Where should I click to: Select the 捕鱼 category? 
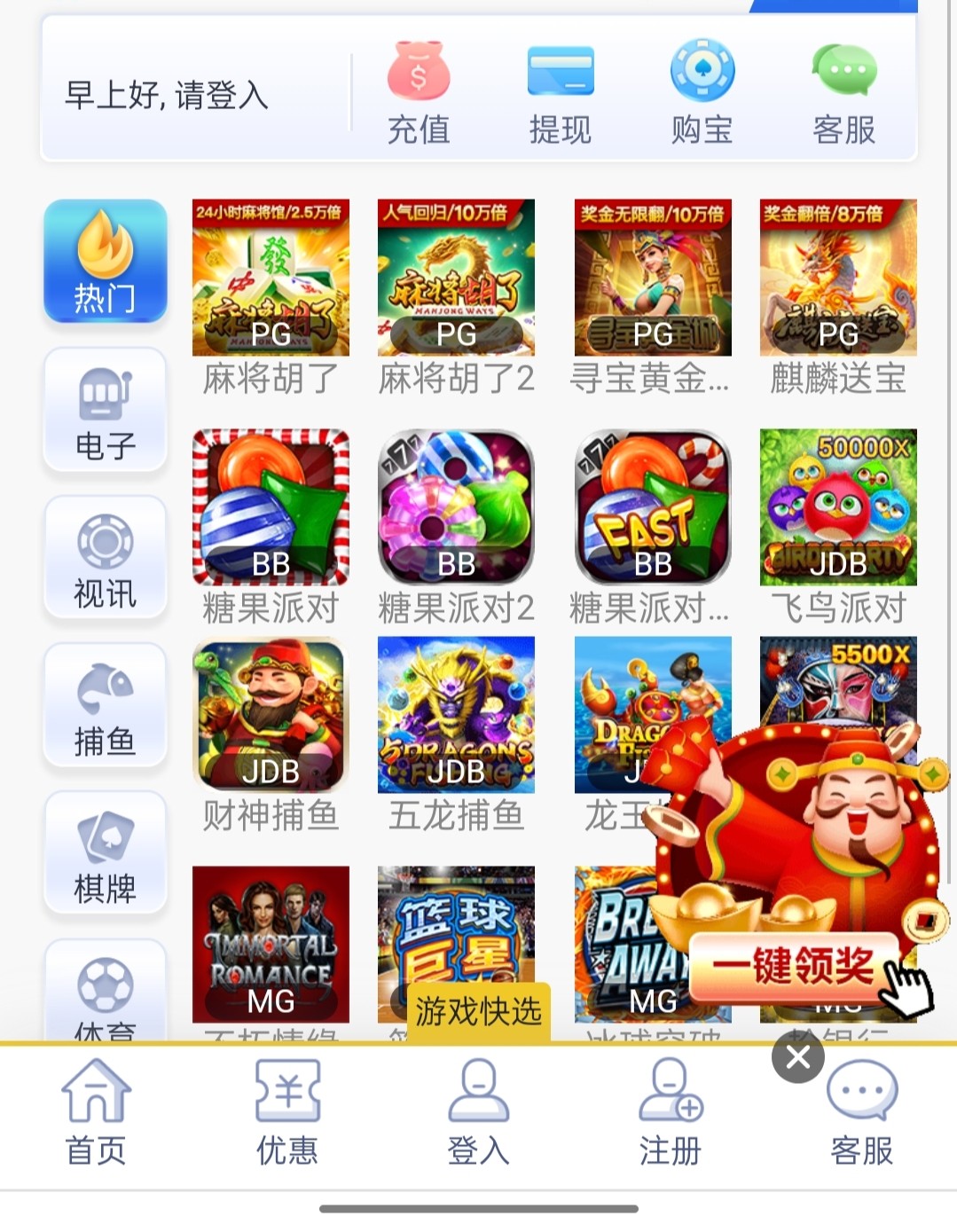point(106,705)
